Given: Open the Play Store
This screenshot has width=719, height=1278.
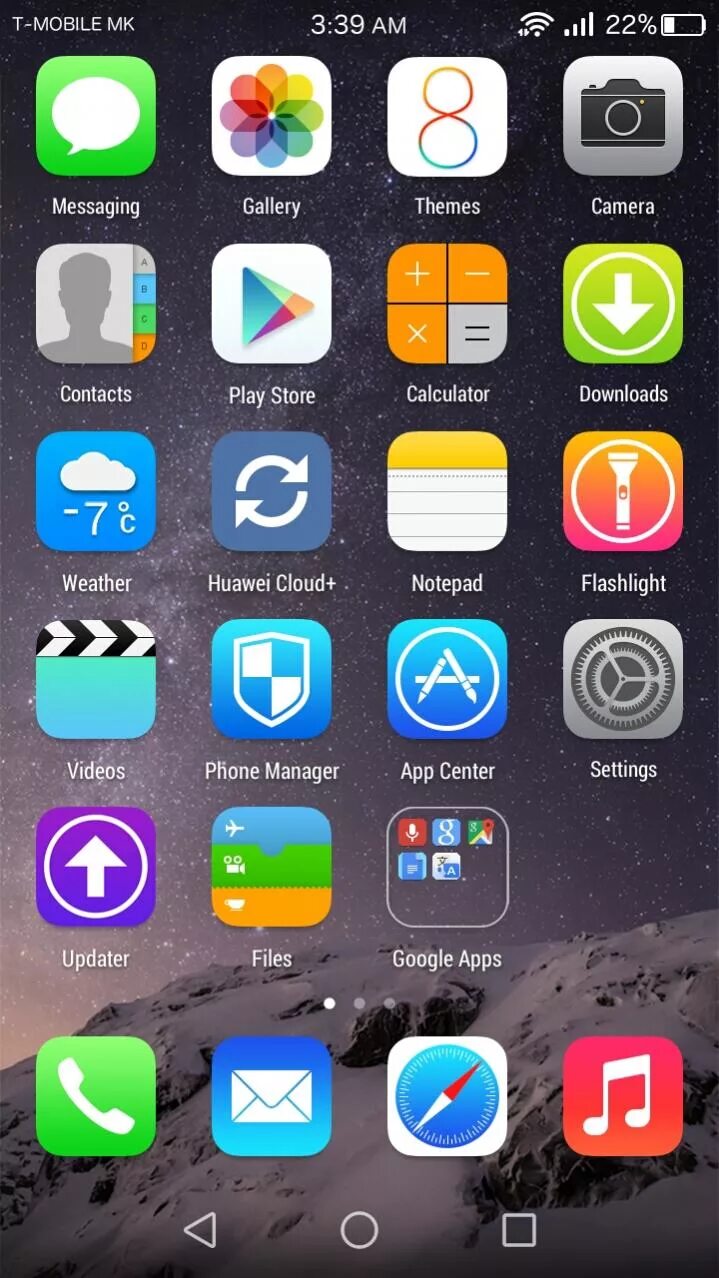Looking at the screenshot, I should 271,304.
